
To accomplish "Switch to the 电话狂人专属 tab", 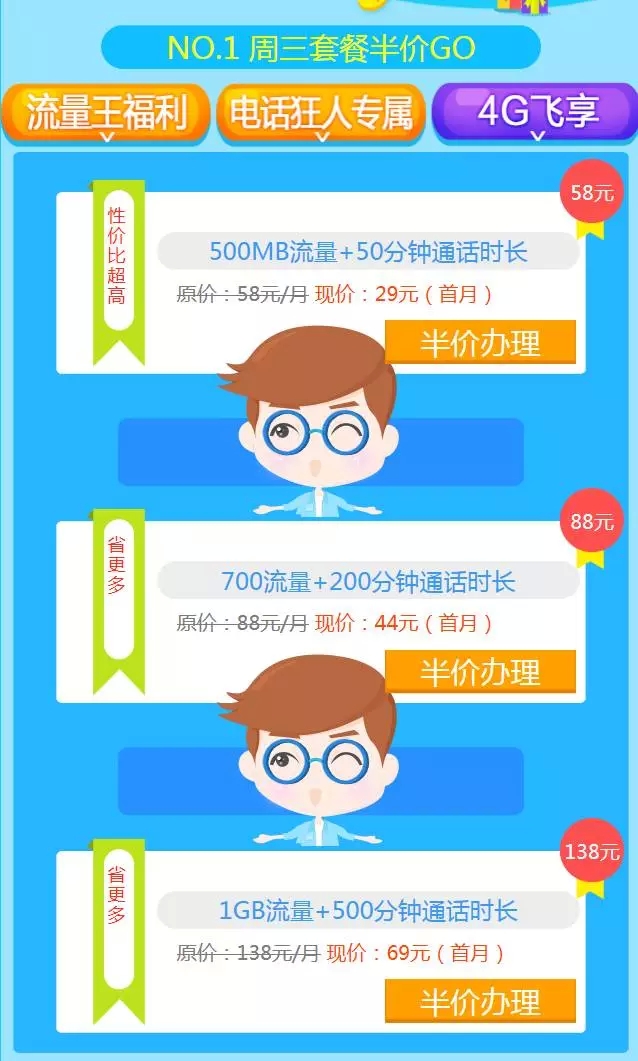I will [x=321, y=113].
